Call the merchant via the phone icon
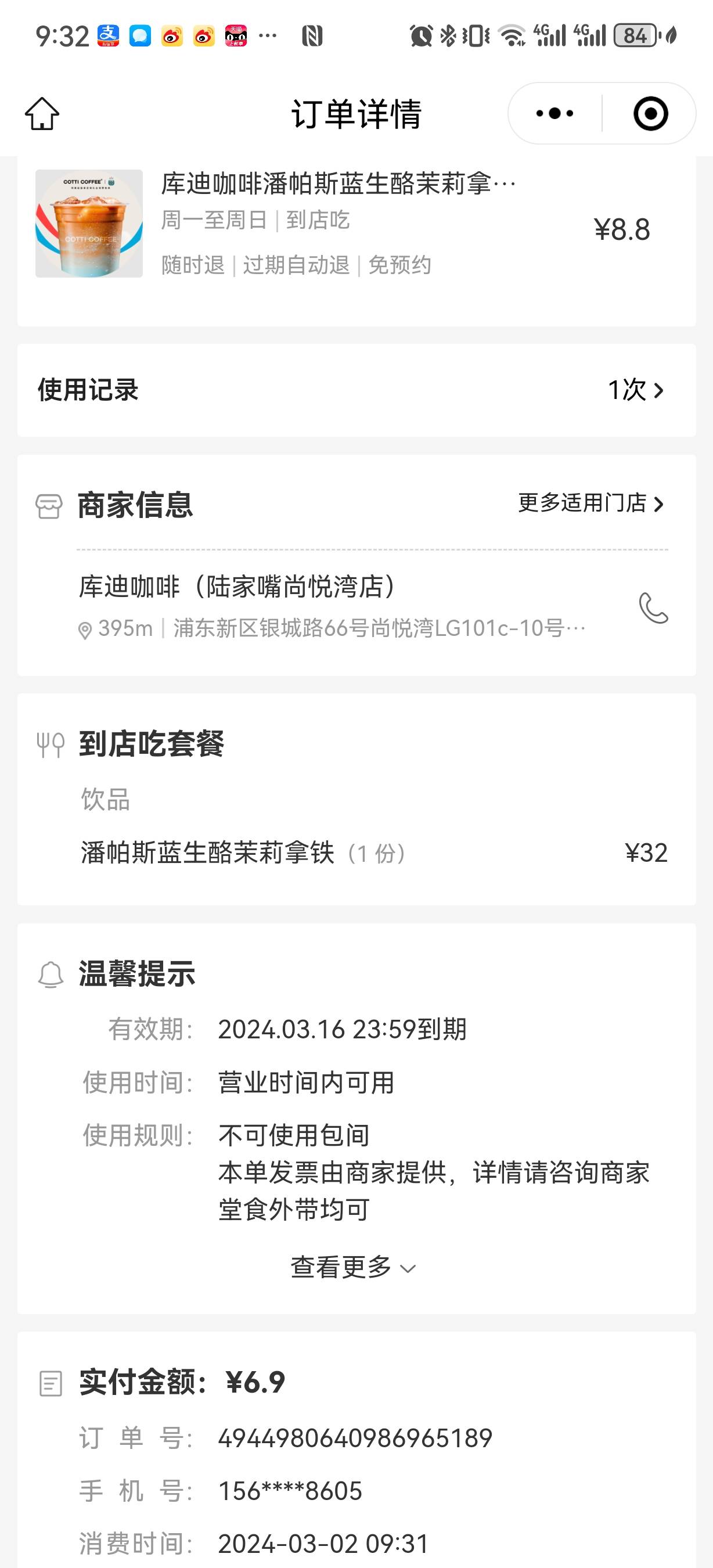The width and height of the screenshot is (713, 1568). tap(653, 607)
